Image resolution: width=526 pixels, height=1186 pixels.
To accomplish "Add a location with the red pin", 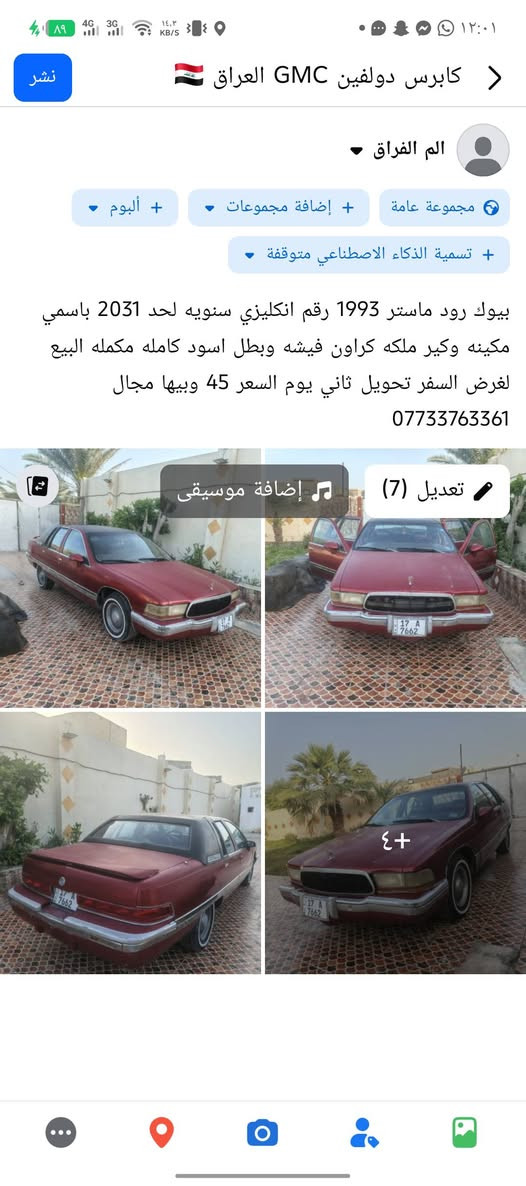I will point(161,1132).
